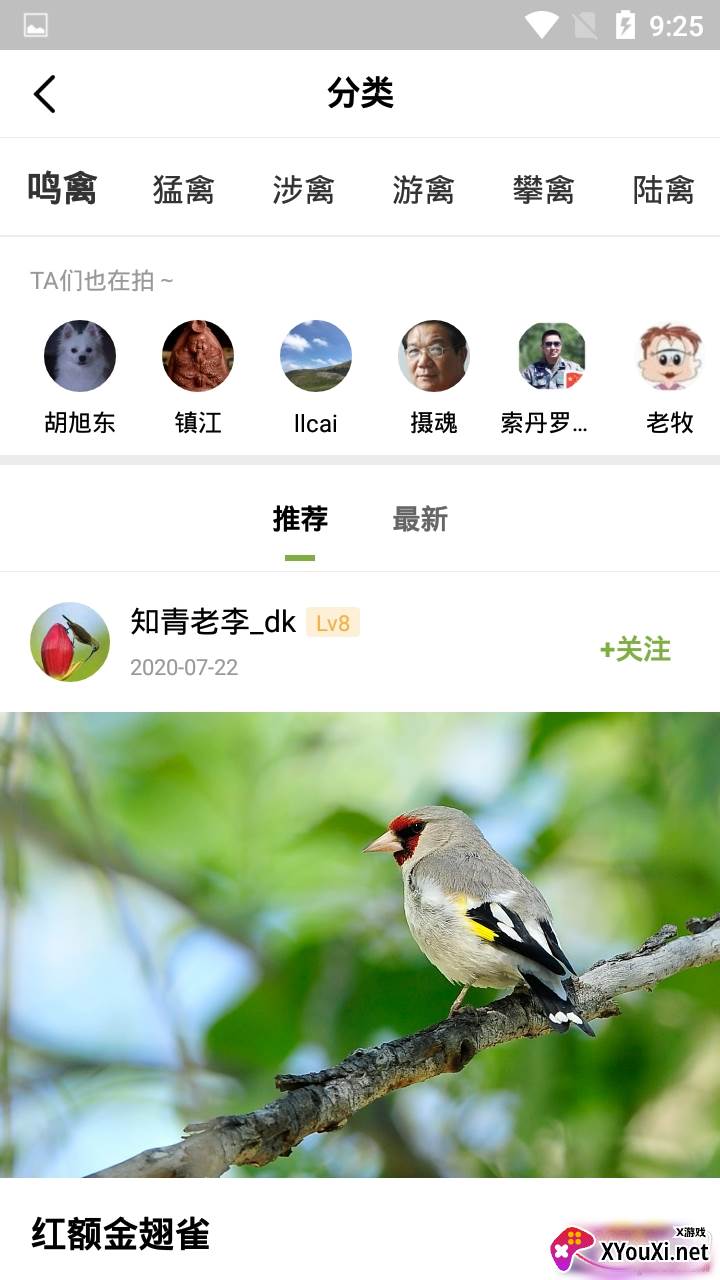Switch to the 攀禽 category
720x1280 pixels.
coord(543,189)
